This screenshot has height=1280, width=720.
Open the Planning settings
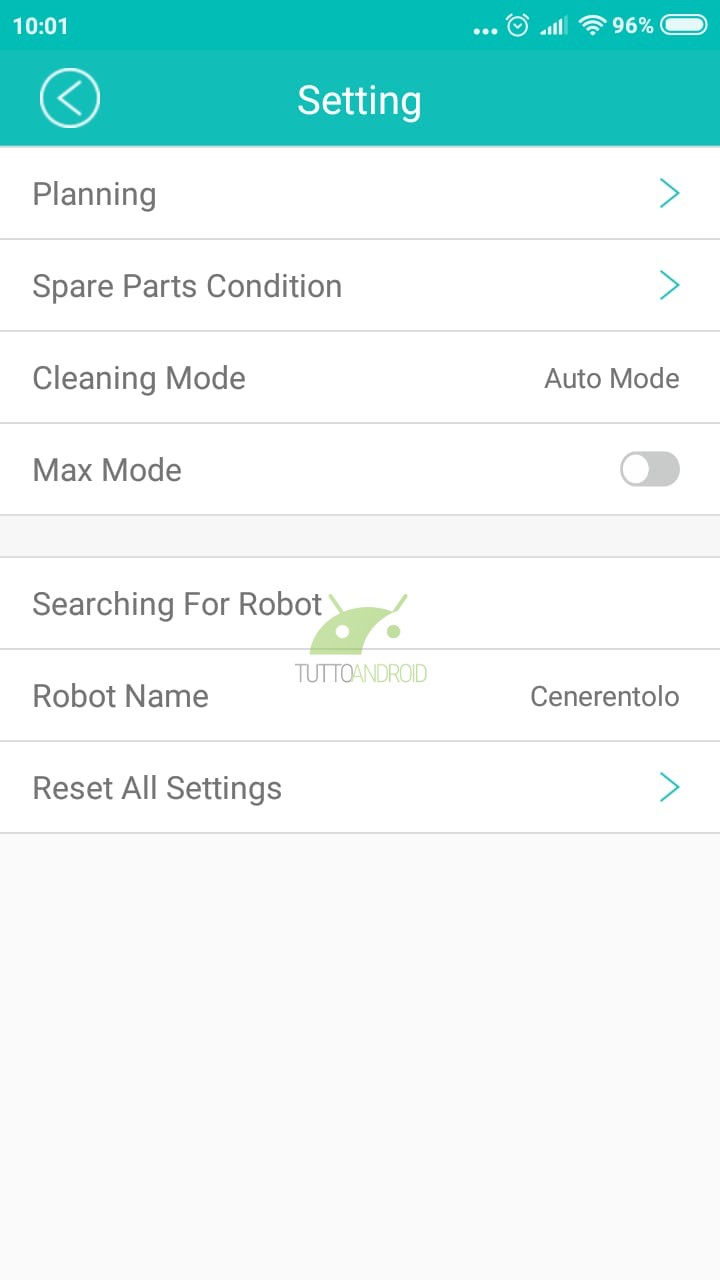(x=360, y=193)
